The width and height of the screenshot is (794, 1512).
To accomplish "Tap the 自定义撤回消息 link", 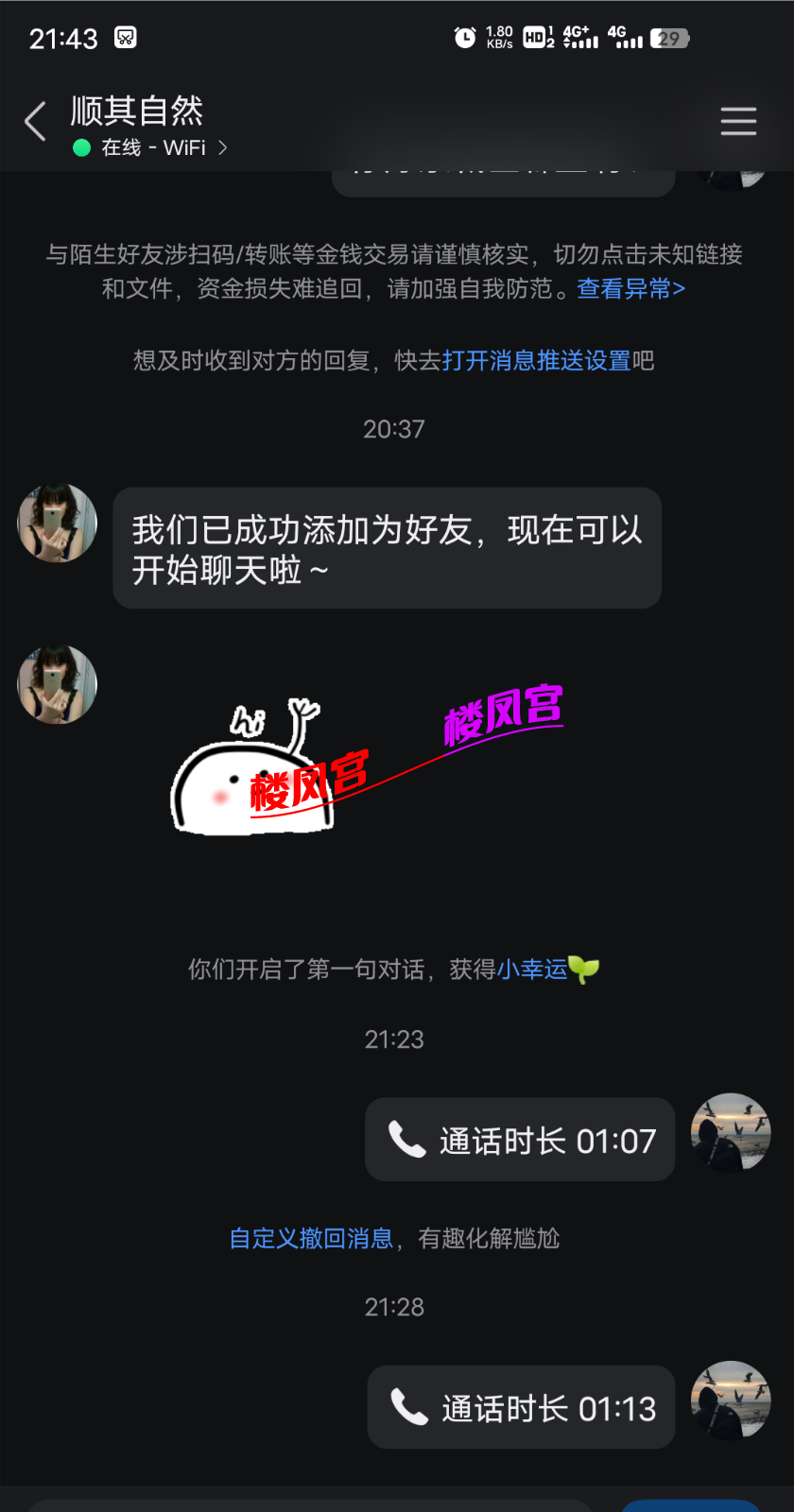I will (x=311, y=1239).
